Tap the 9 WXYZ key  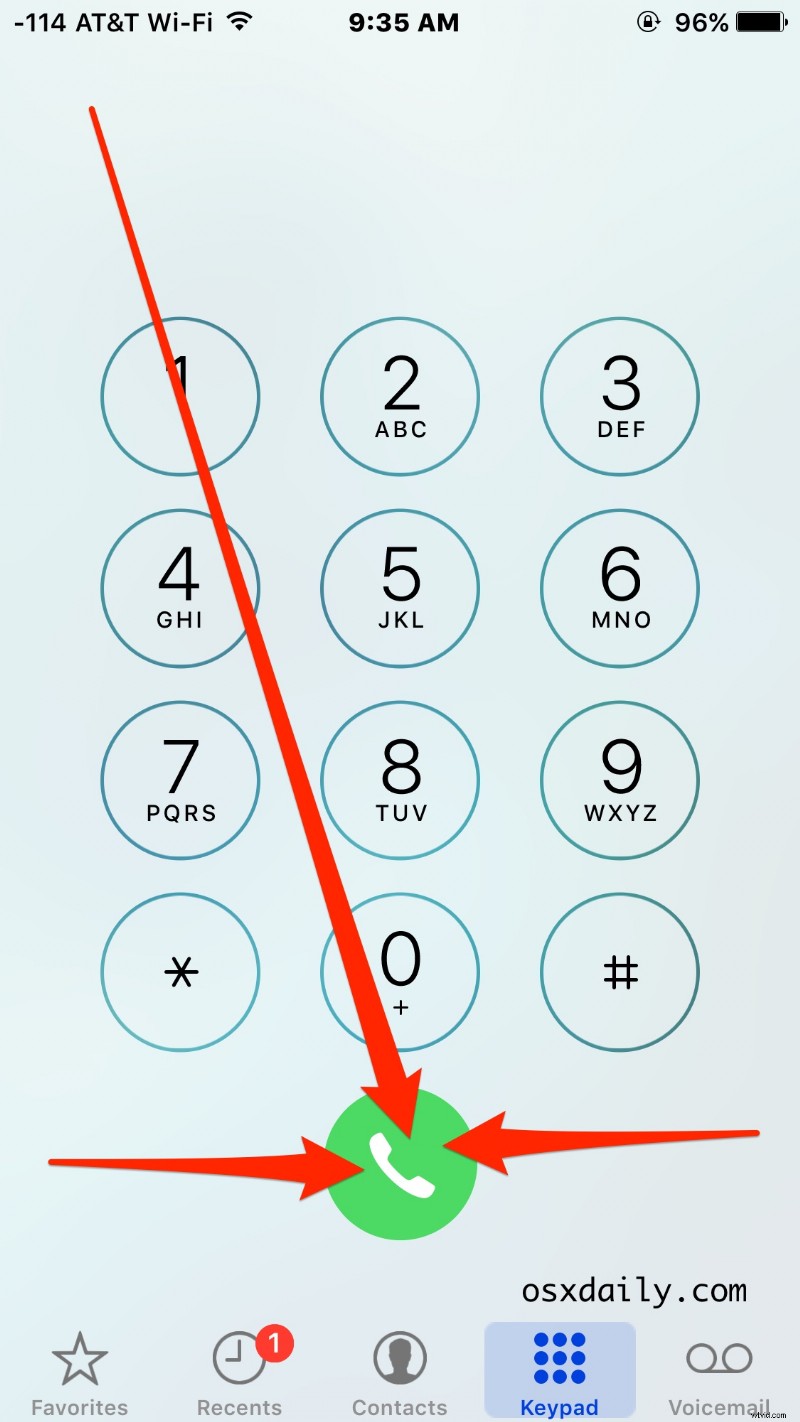click(620, 780)
